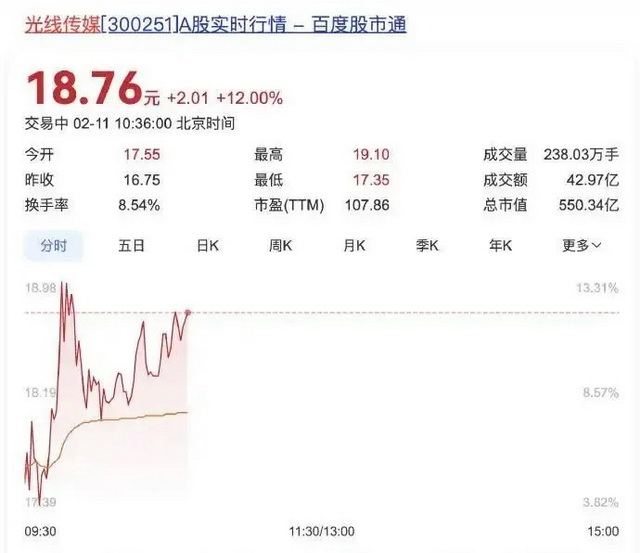Image resolution: width=640 pixels, height=553 pixels.
Task: View the 月K chart
Action: pos(353,245)
